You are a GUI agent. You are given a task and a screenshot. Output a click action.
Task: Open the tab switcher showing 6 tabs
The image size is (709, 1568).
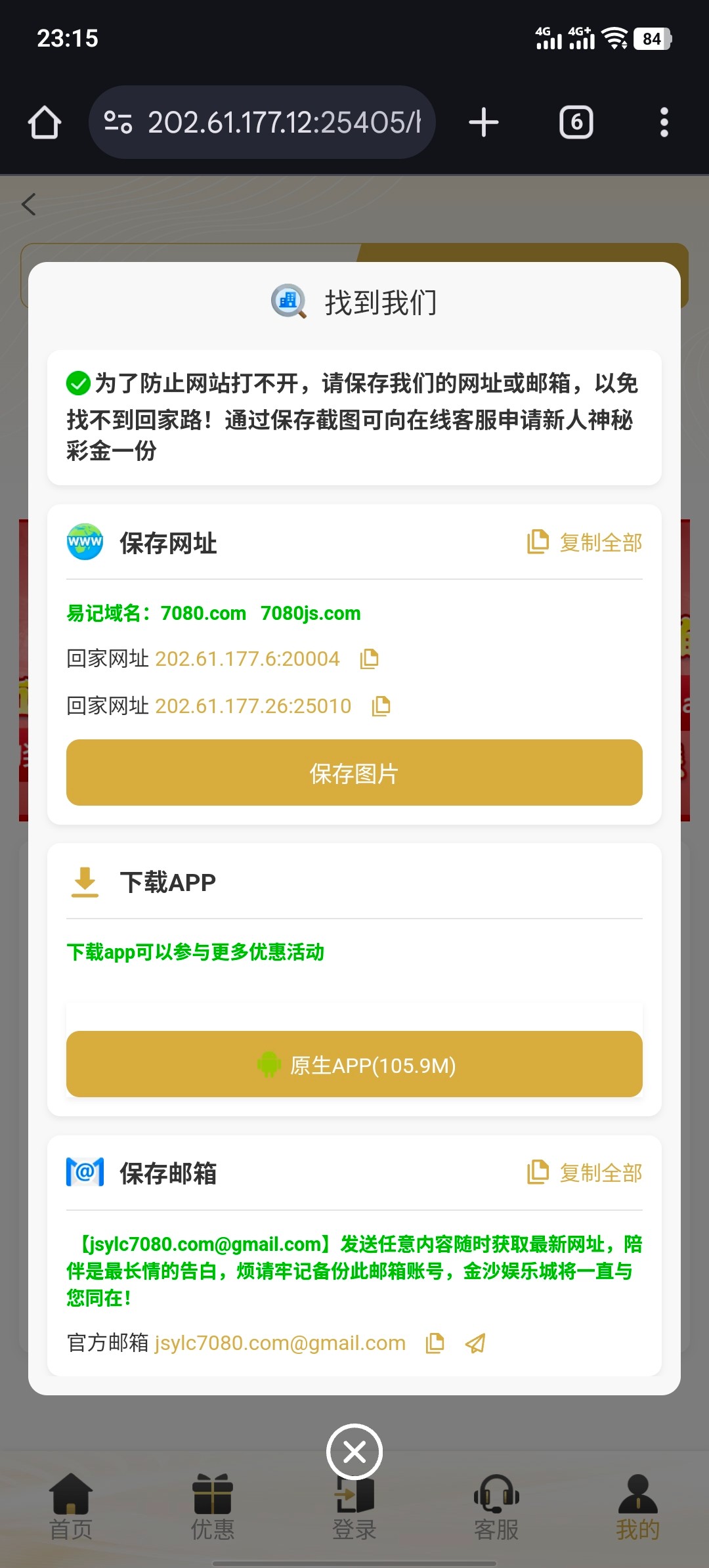pos(576,123)
